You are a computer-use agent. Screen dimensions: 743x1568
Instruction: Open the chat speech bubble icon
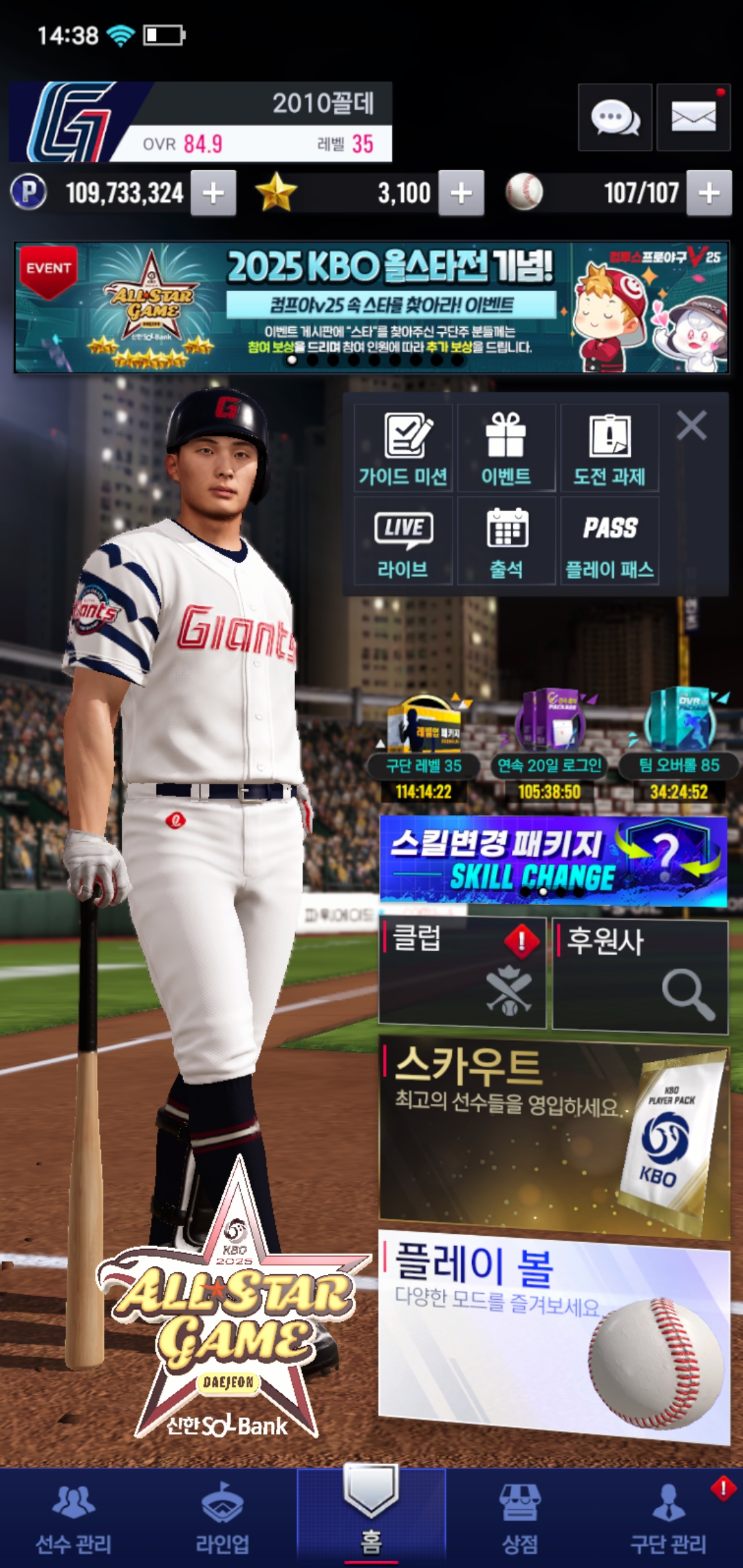tap(614, 118)
